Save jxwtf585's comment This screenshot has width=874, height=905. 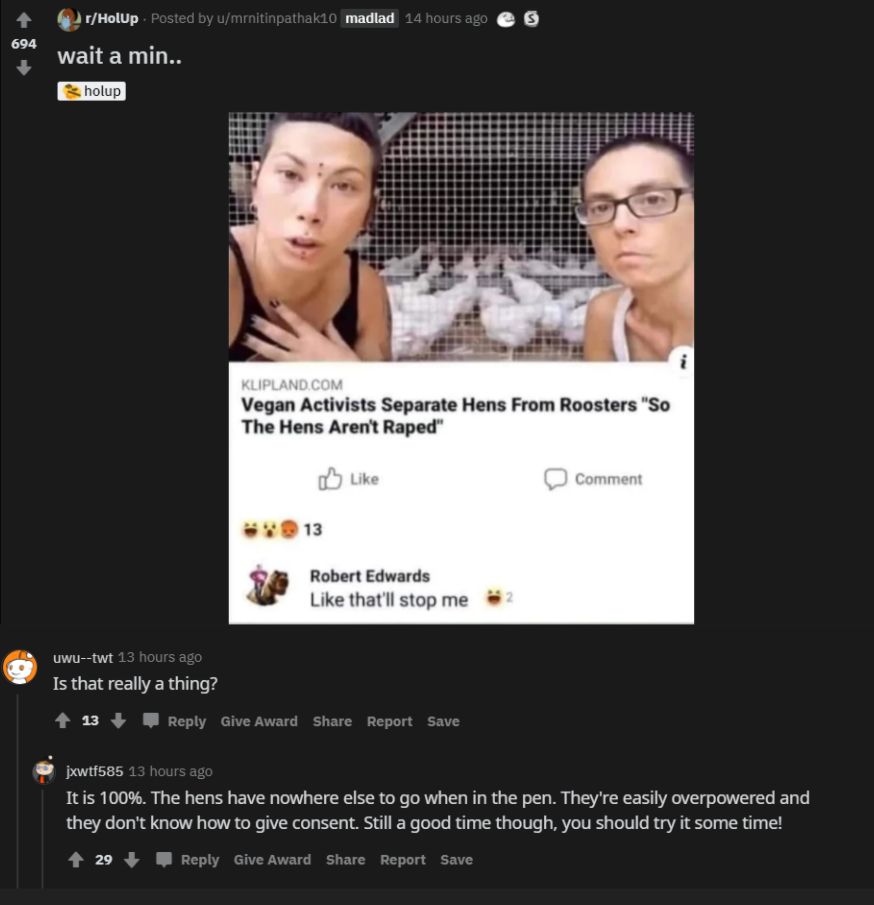[x=456, y=860]
